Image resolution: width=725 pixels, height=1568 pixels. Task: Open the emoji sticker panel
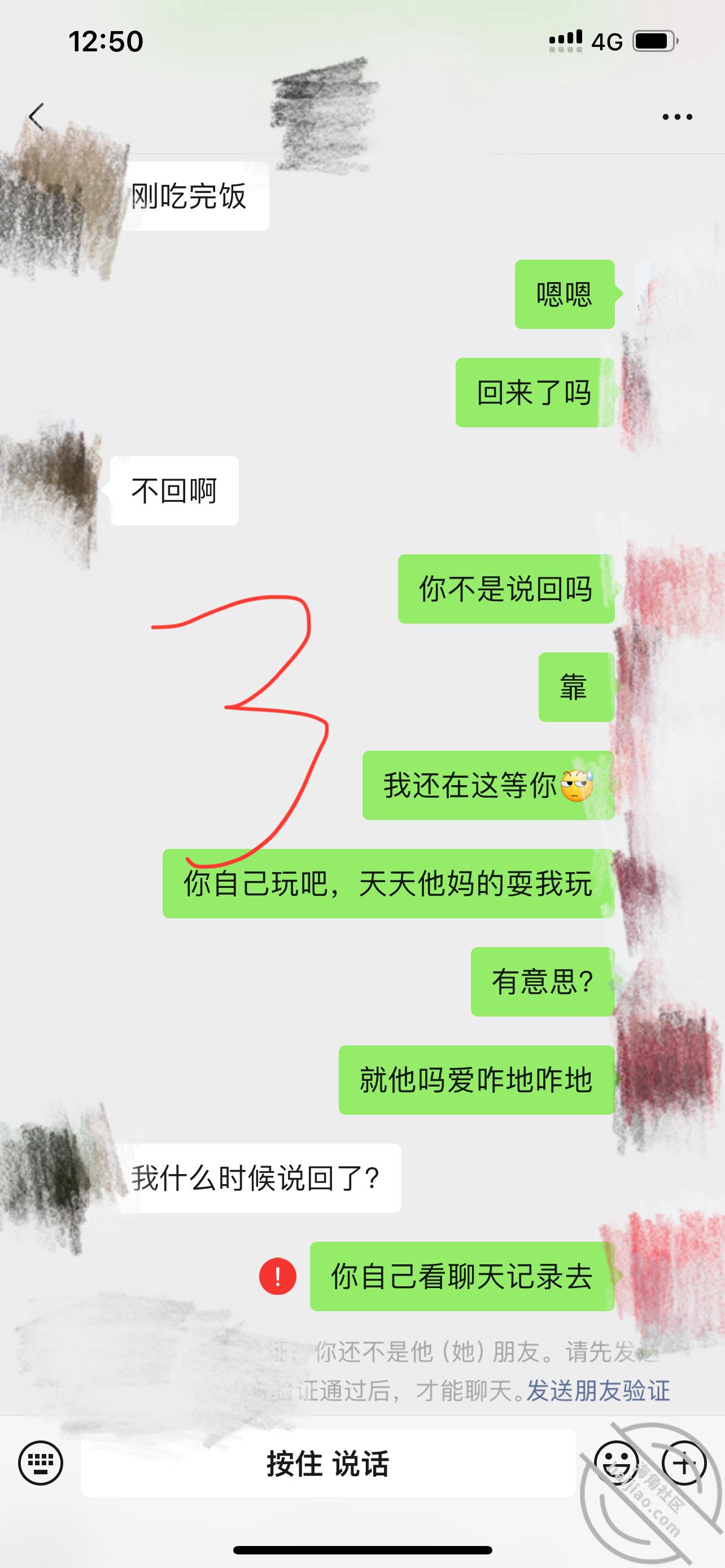click(616, 1462)
